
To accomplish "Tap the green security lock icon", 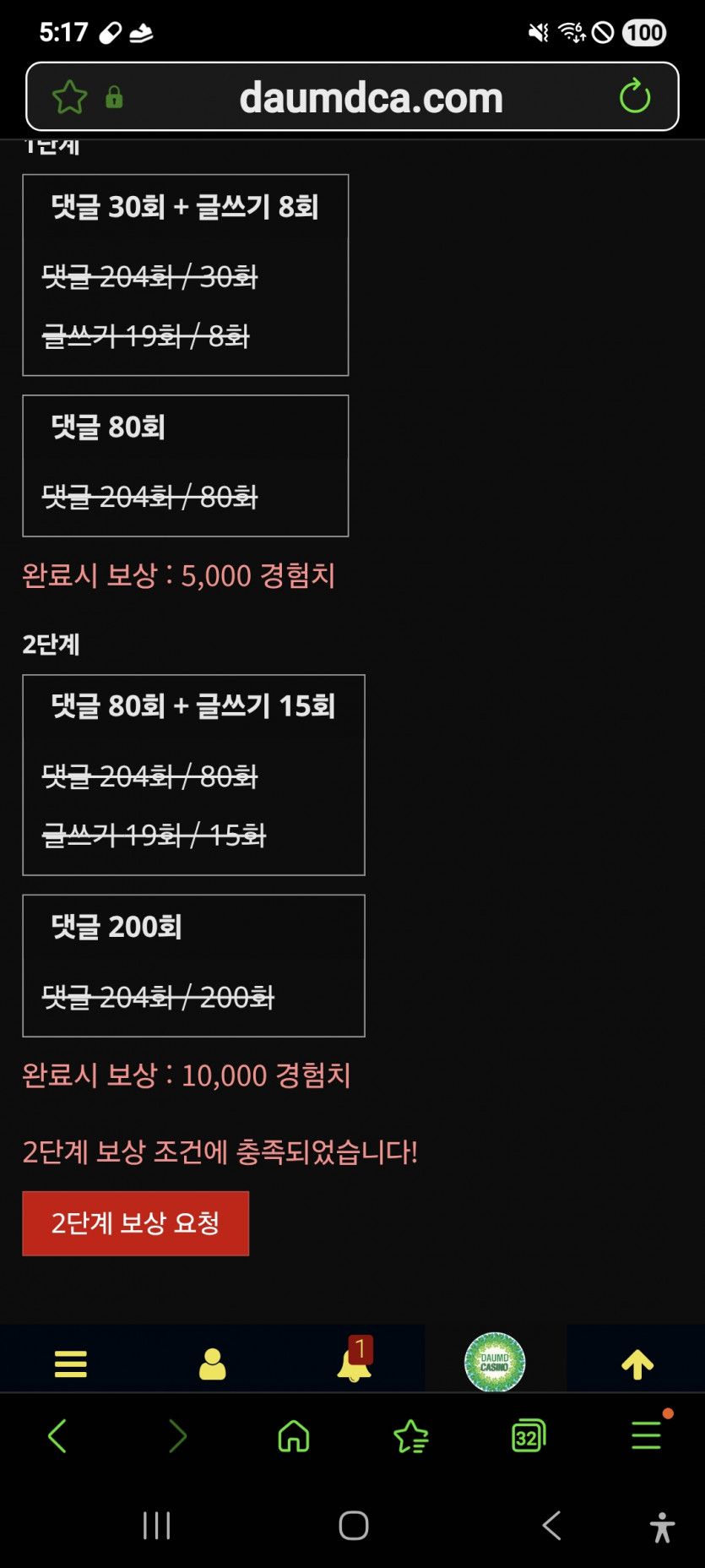I will [115, 96].
